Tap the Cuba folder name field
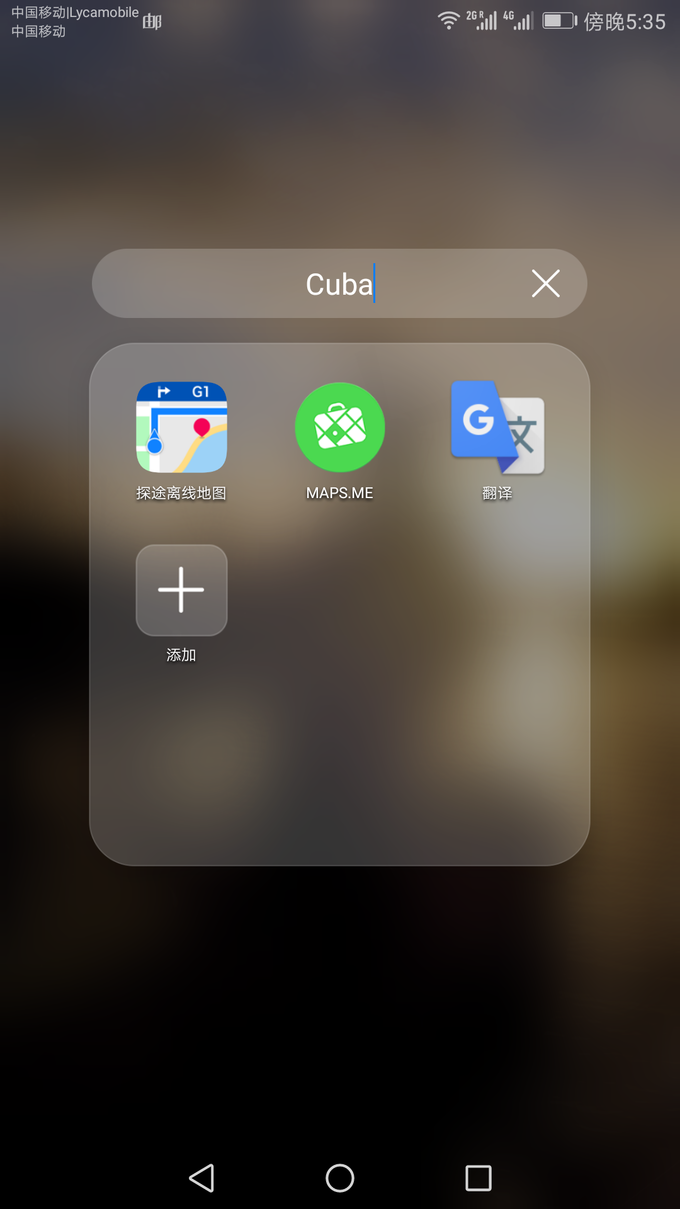Screen dimensions: 680x1209 [320, 284]
